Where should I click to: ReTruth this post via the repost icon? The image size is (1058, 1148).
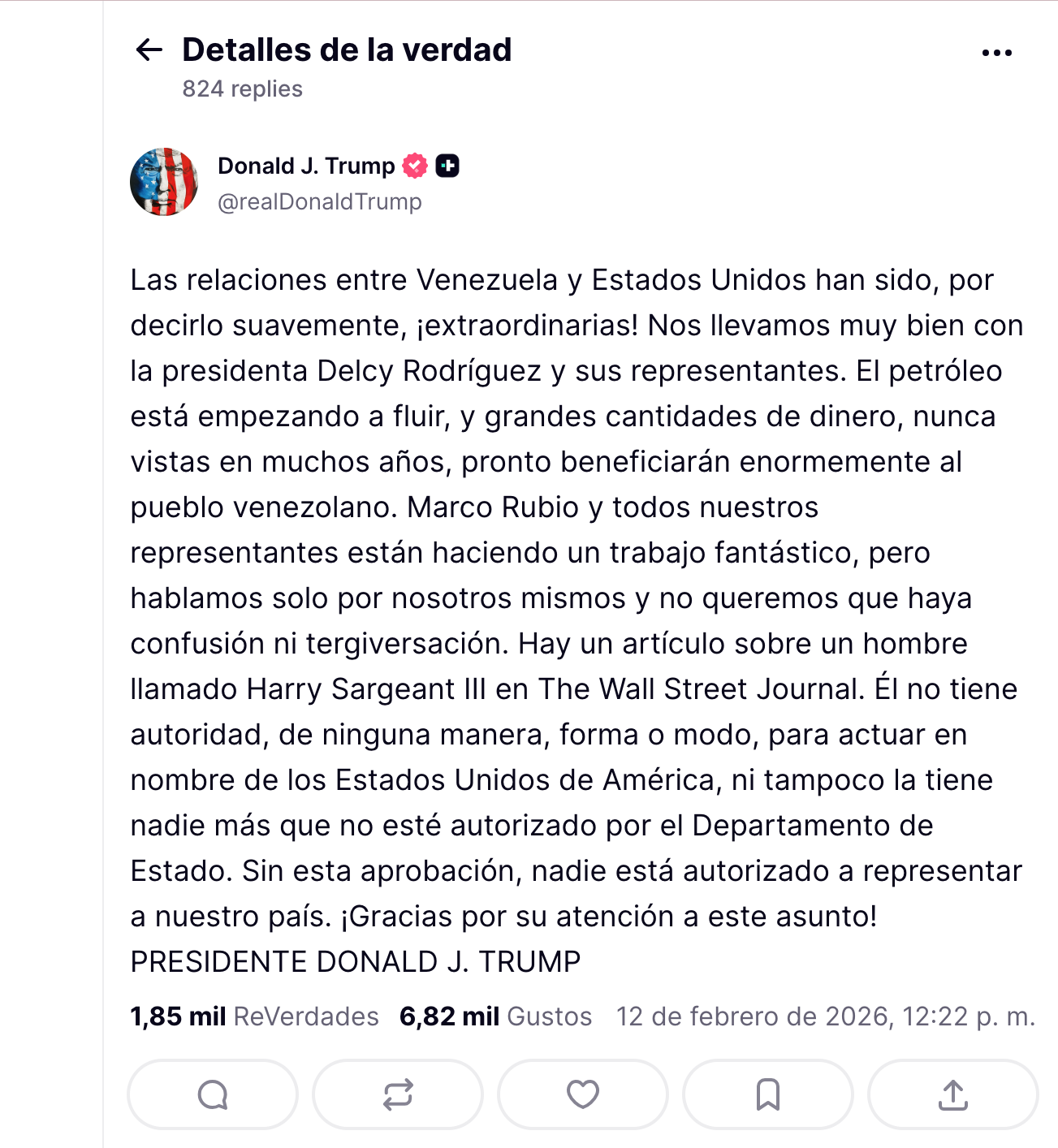[398, 1094]
